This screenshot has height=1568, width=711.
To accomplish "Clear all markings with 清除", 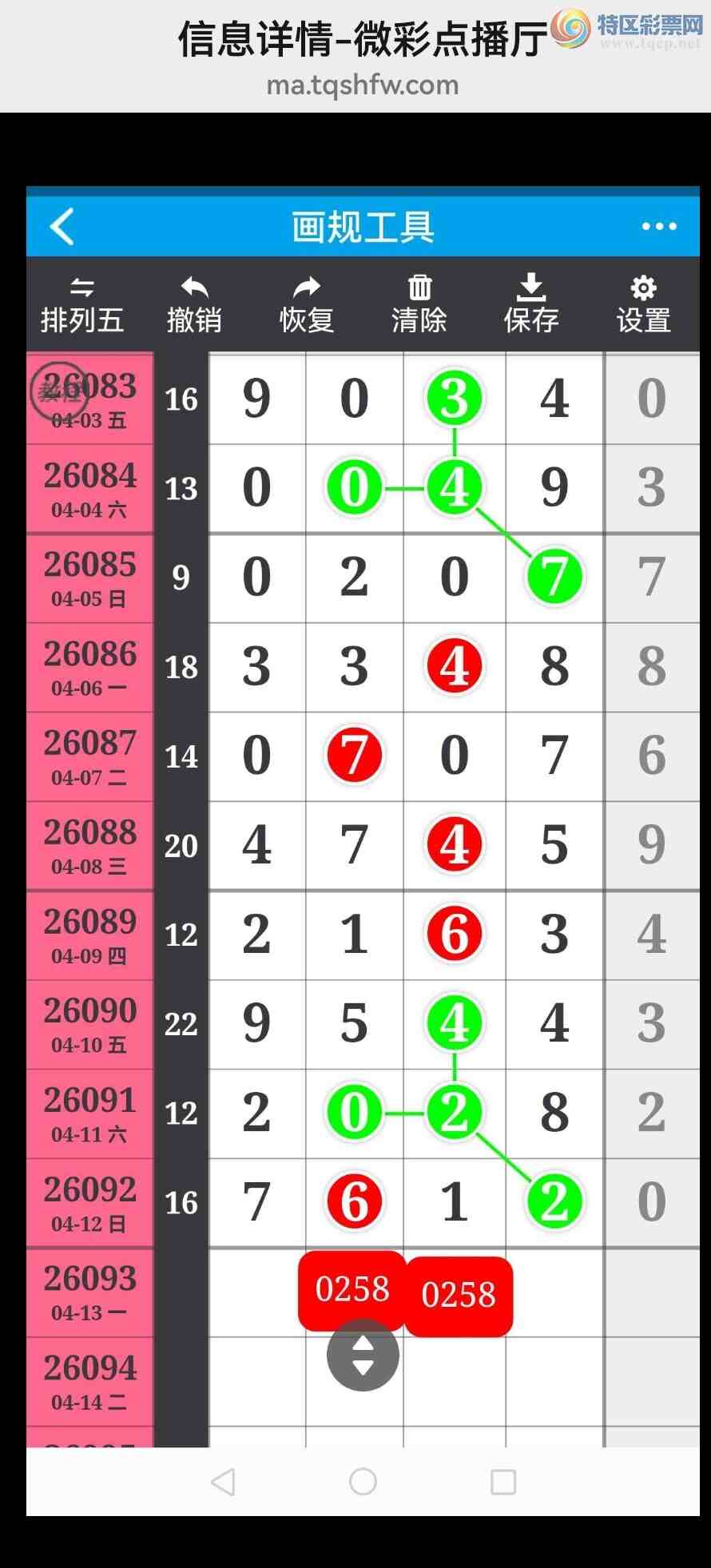I will pos(419,305).
